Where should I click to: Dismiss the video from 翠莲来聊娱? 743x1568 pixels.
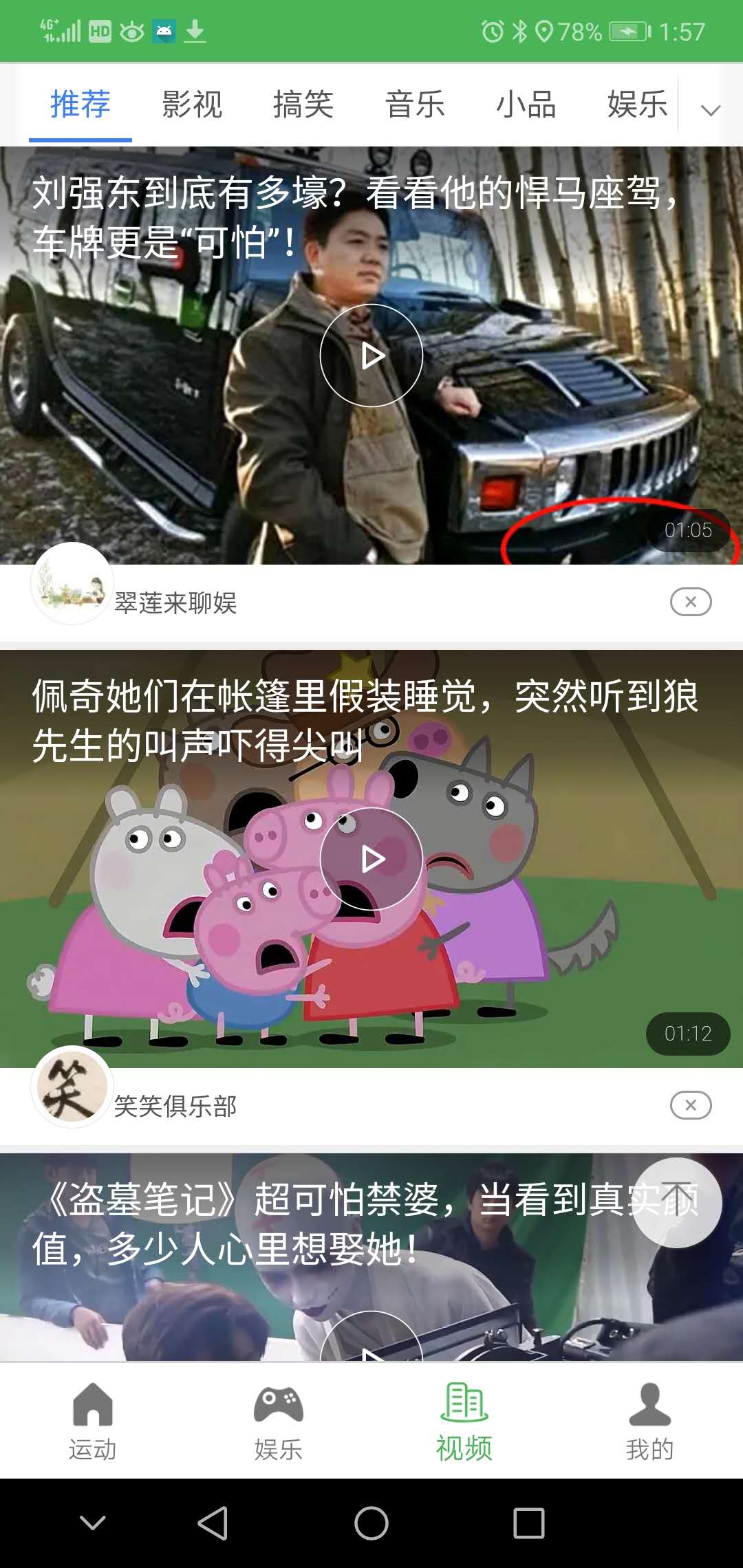(x=691, y=602)
